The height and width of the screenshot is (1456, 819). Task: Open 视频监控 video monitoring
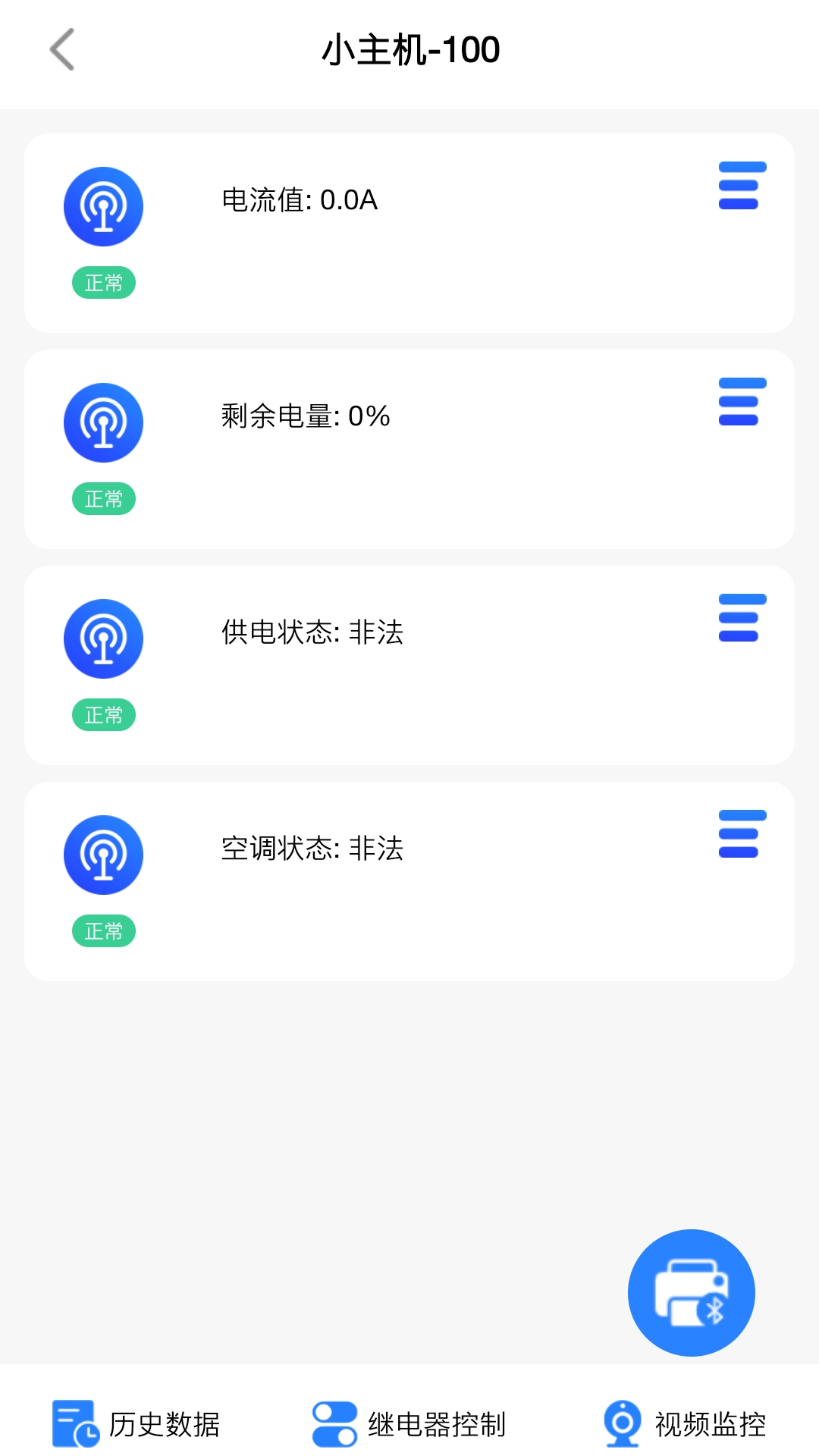coord(685,1423)
